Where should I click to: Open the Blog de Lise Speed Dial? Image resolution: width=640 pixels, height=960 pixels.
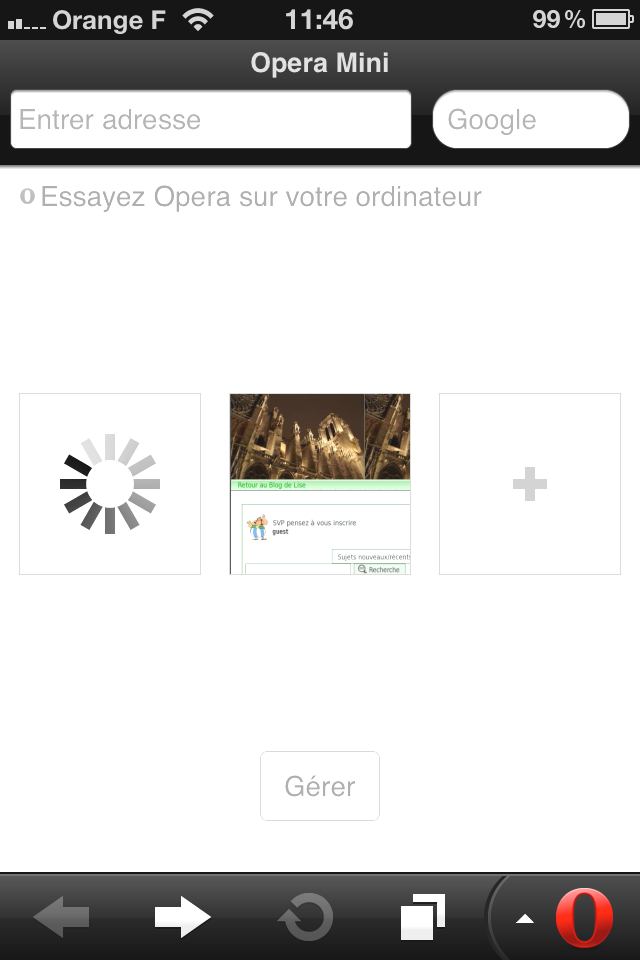320,484
